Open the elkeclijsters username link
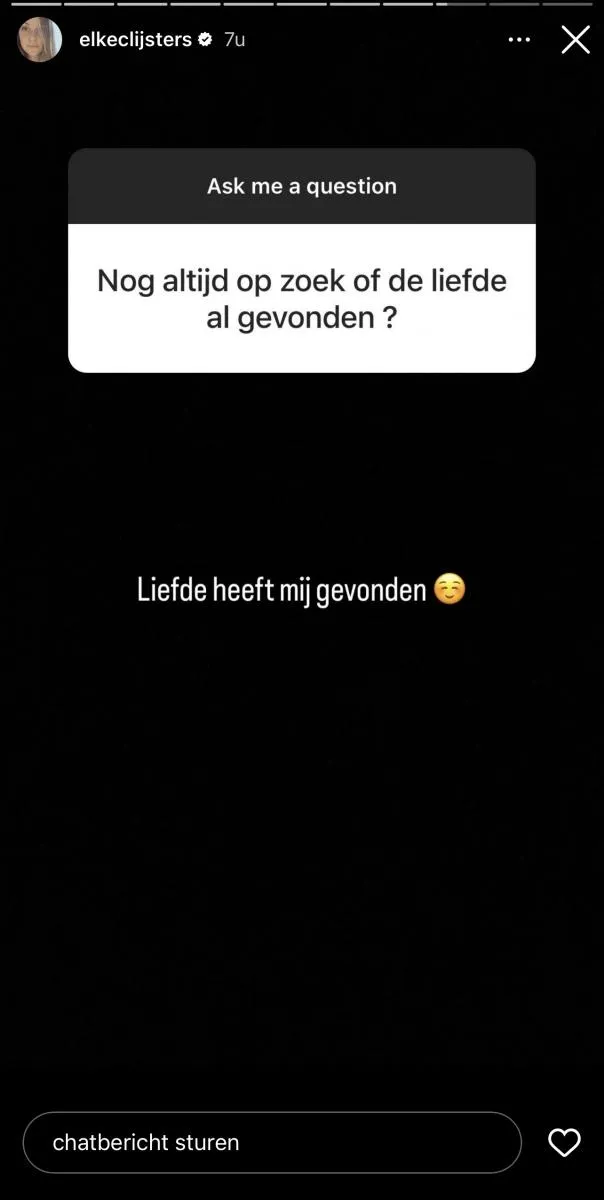The height and width of the screenshot is (1200, 604). click(134, 40)
